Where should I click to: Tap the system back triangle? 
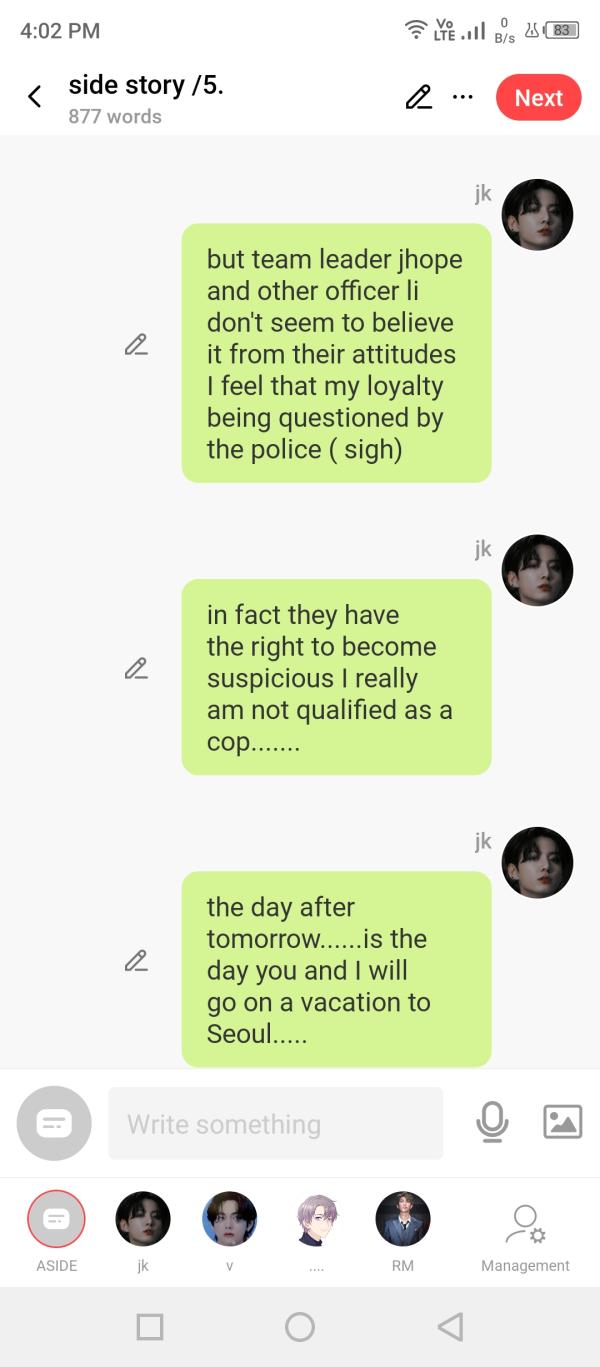tap(451, 1327)
